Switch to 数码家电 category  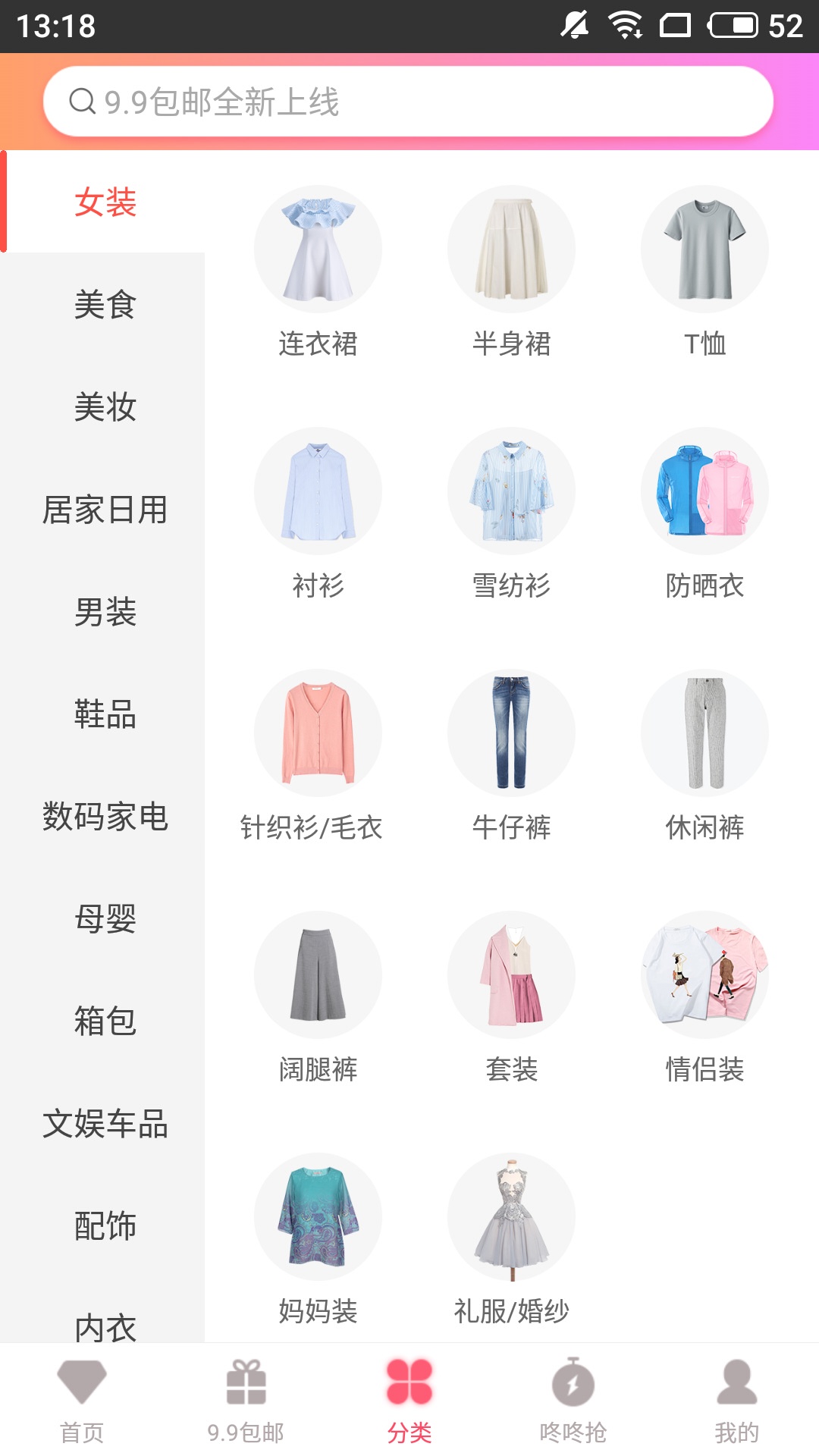(x=105, y=817)
